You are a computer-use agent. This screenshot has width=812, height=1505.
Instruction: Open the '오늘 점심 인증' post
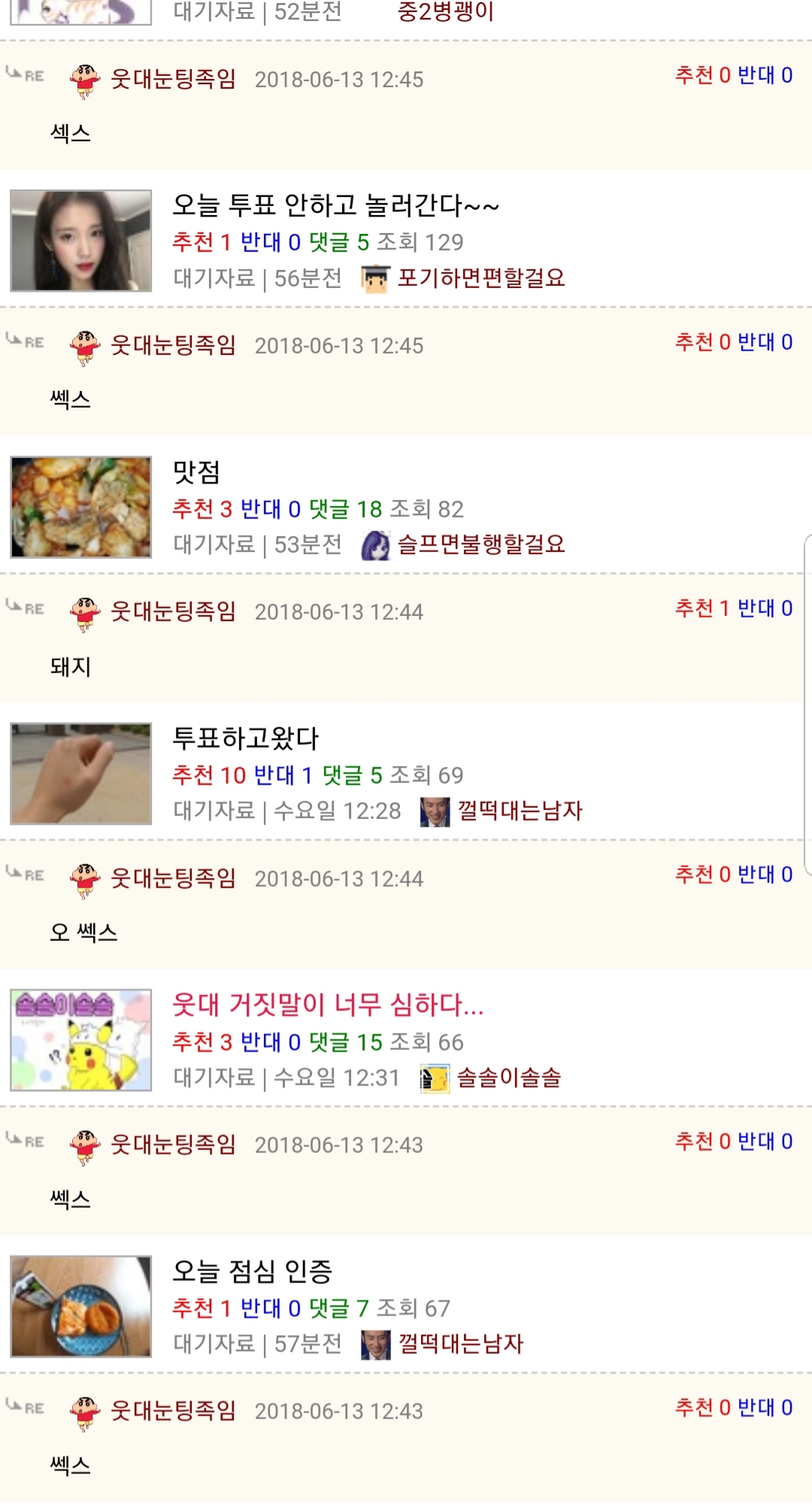click(252, 1270)
